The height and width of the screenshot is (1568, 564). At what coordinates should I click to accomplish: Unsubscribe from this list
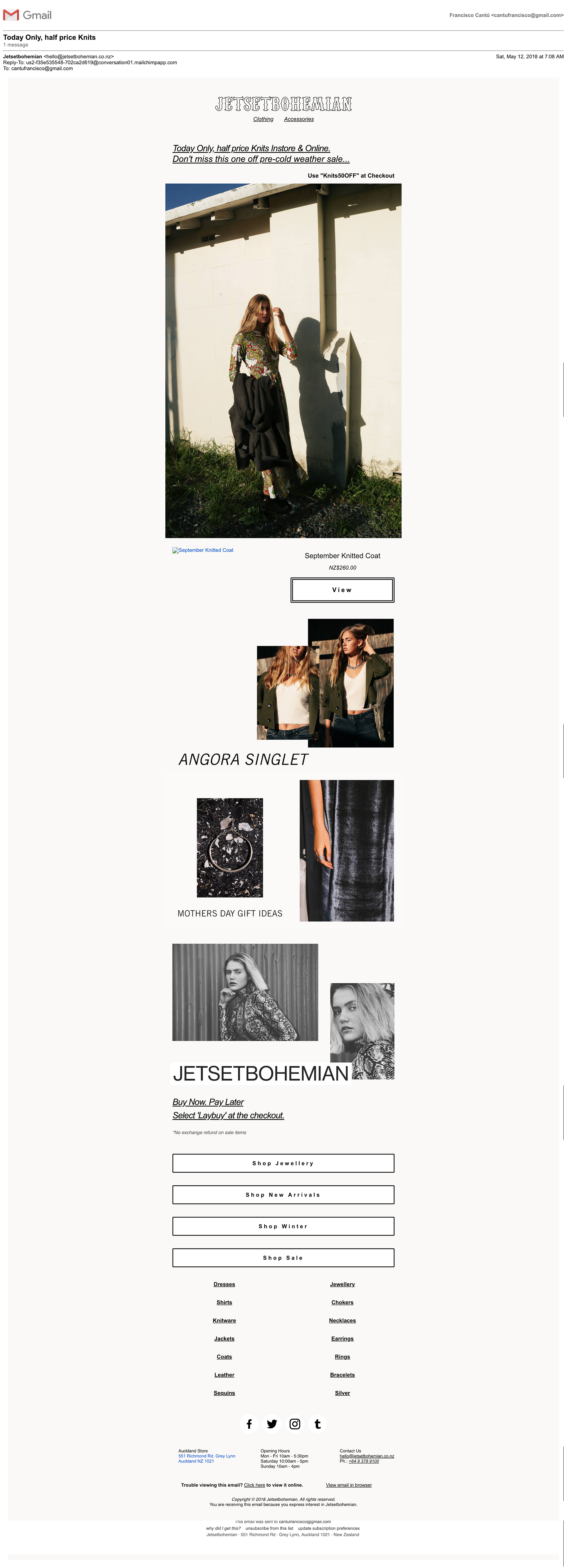[x=269, y=1528]
